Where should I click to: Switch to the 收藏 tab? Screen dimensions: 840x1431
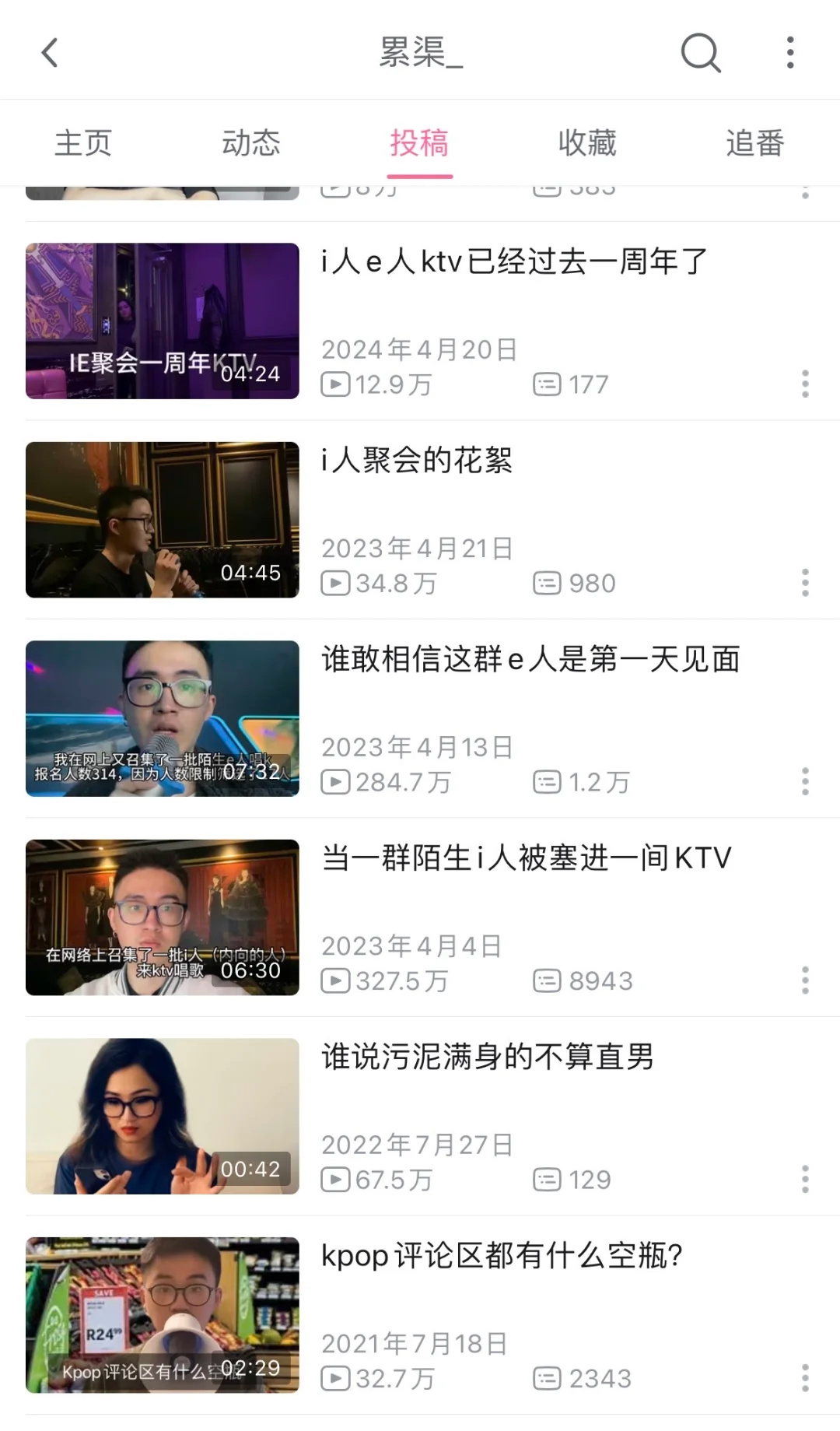tap(587, 143)
